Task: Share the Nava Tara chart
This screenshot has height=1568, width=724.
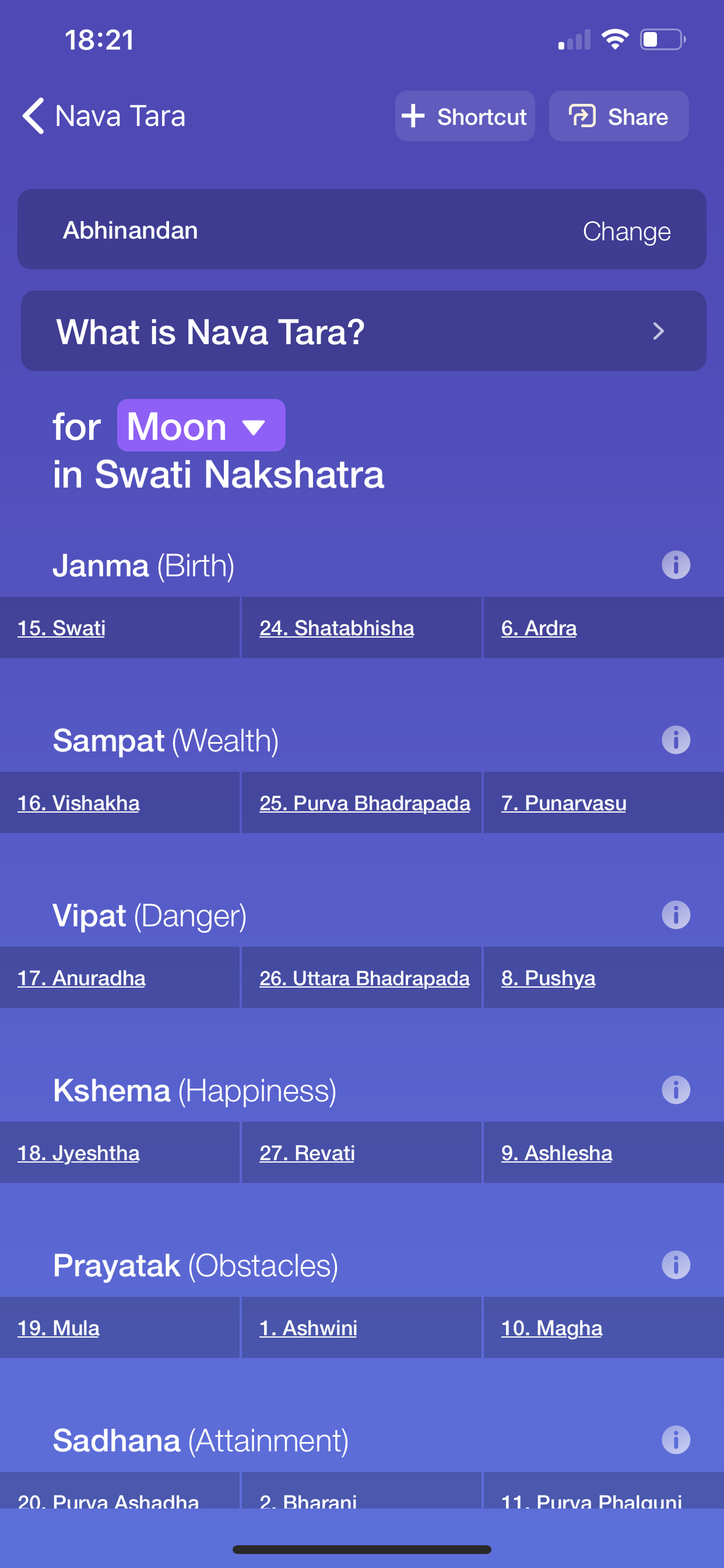Action: click(x=618, y=116)
